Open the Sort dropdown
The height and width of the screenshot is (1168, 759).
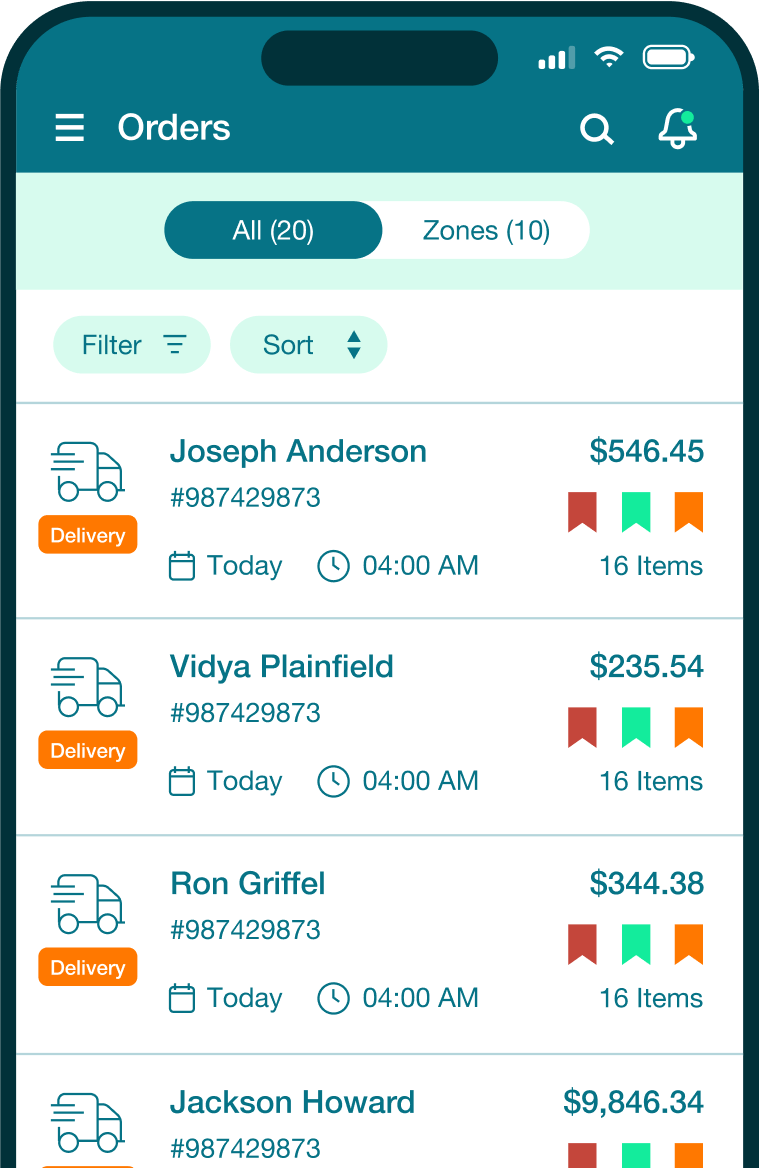308,345
